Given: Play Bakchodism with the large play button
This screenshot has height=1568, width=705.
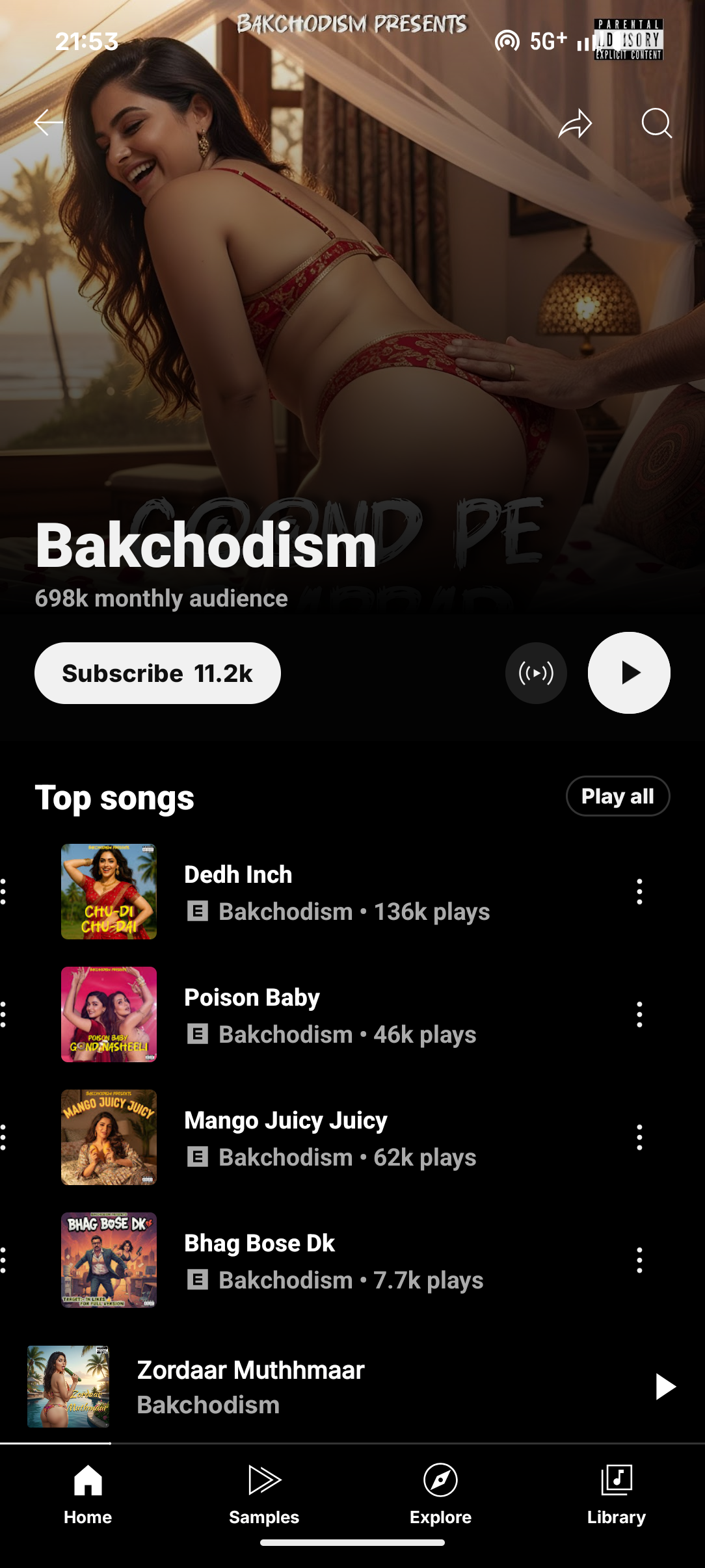Looking at the screenshot, I should [x=629, y=673].
